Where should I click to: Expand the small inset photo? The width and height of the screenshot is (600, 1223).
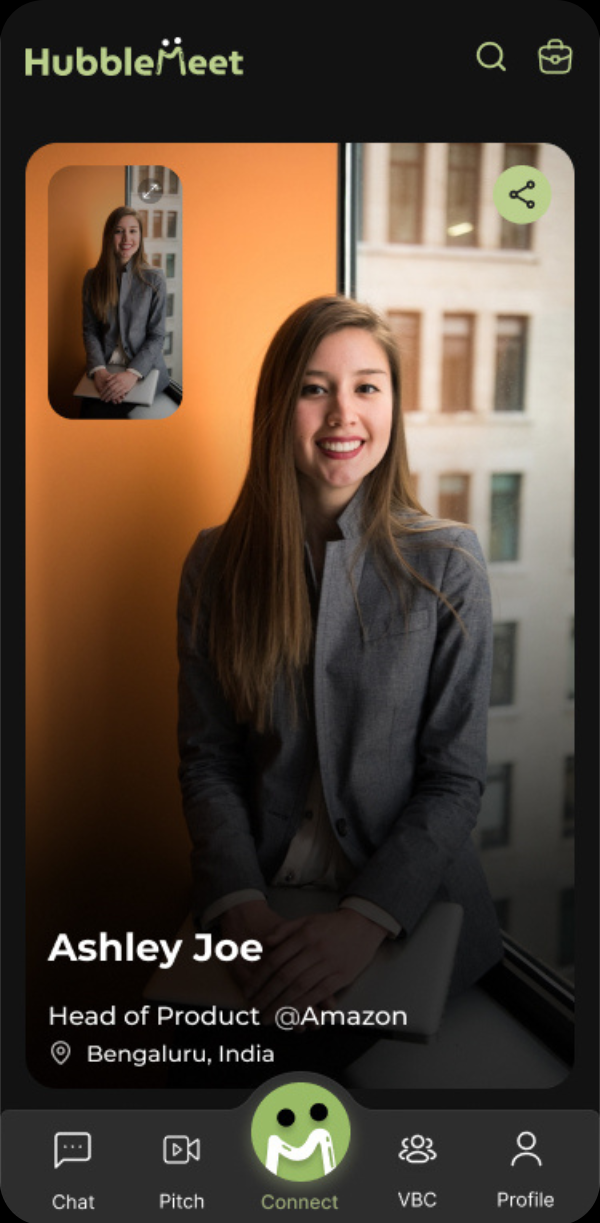tap(150, 190)
